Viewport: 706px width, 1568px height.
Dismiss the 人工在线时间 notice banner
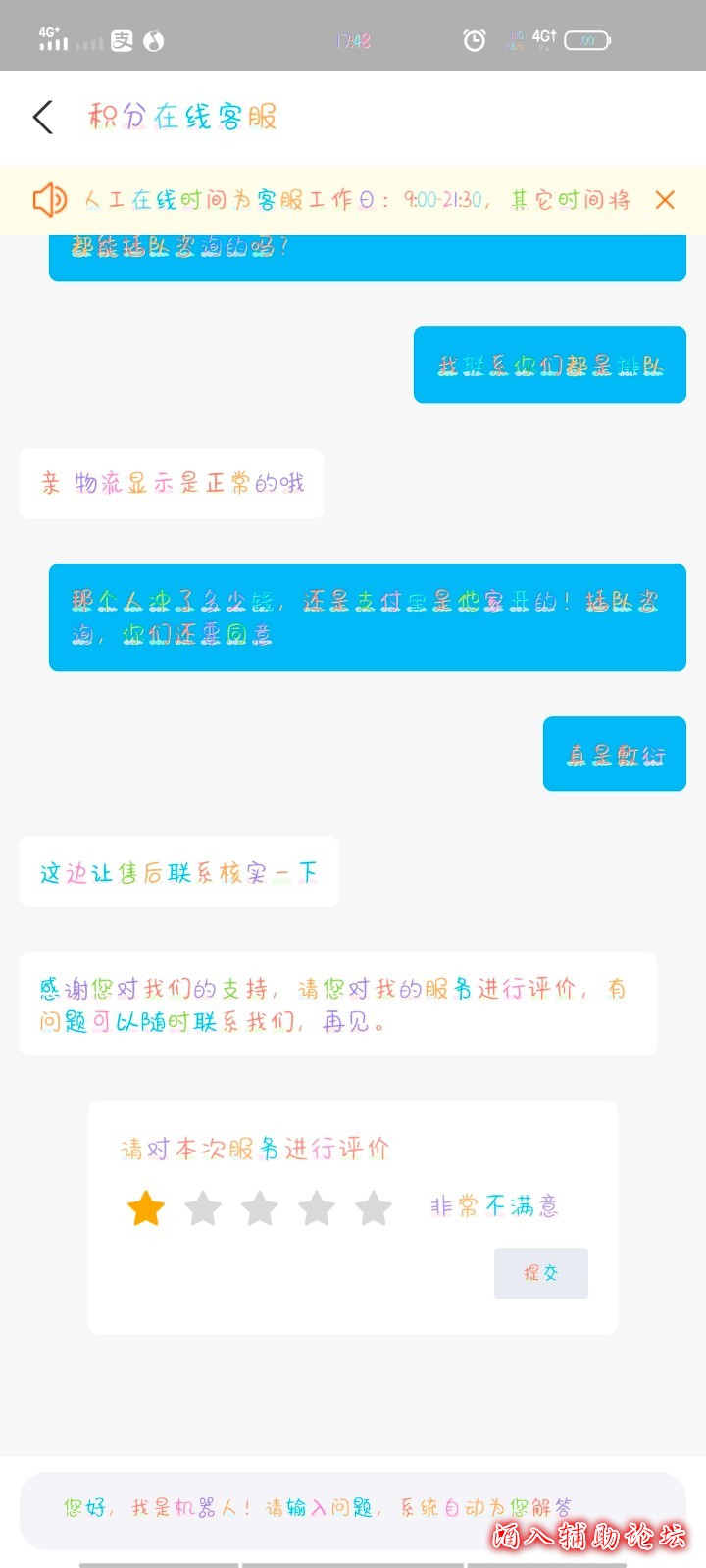click(665, 200)
